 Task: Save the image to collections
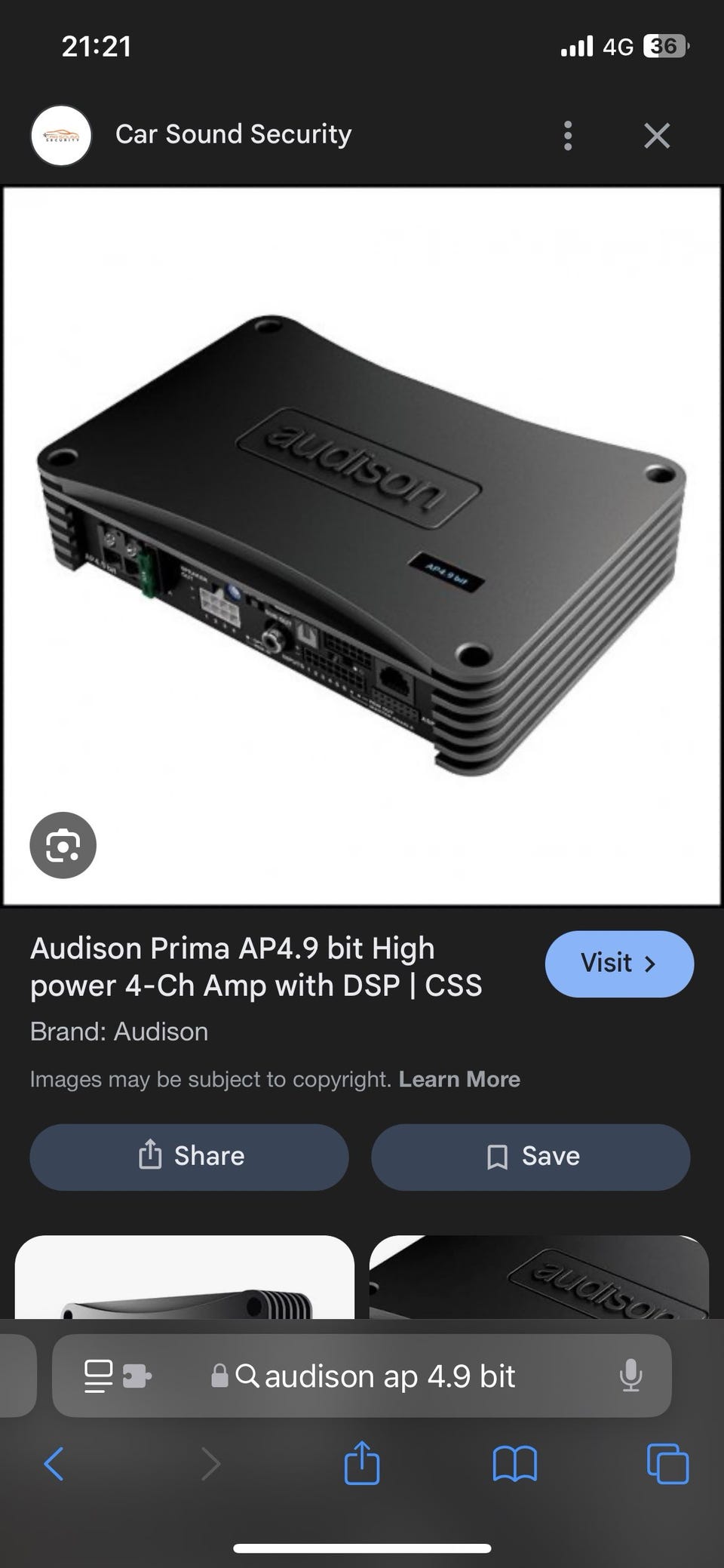530,1157
